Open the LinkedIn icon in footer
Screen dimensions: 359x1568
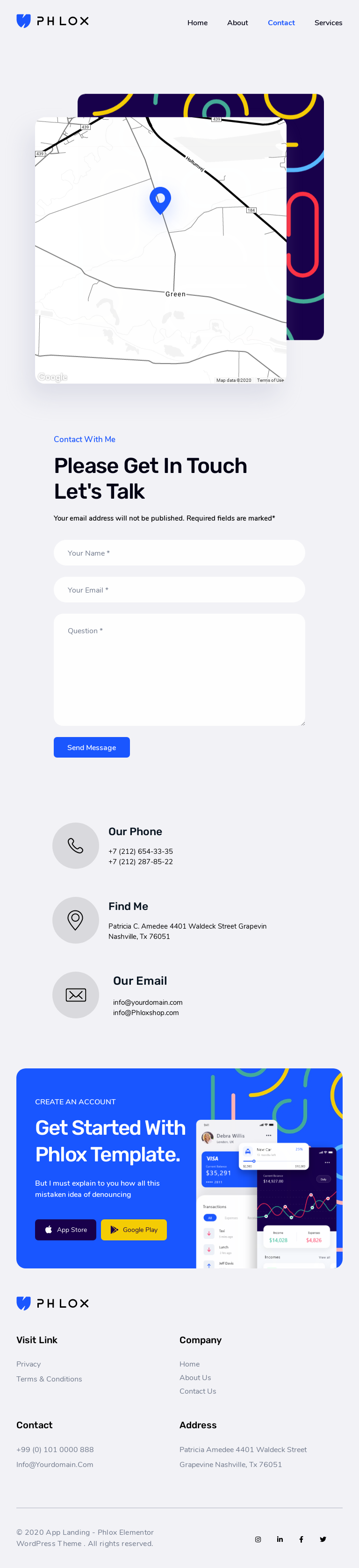(280, 1539)
